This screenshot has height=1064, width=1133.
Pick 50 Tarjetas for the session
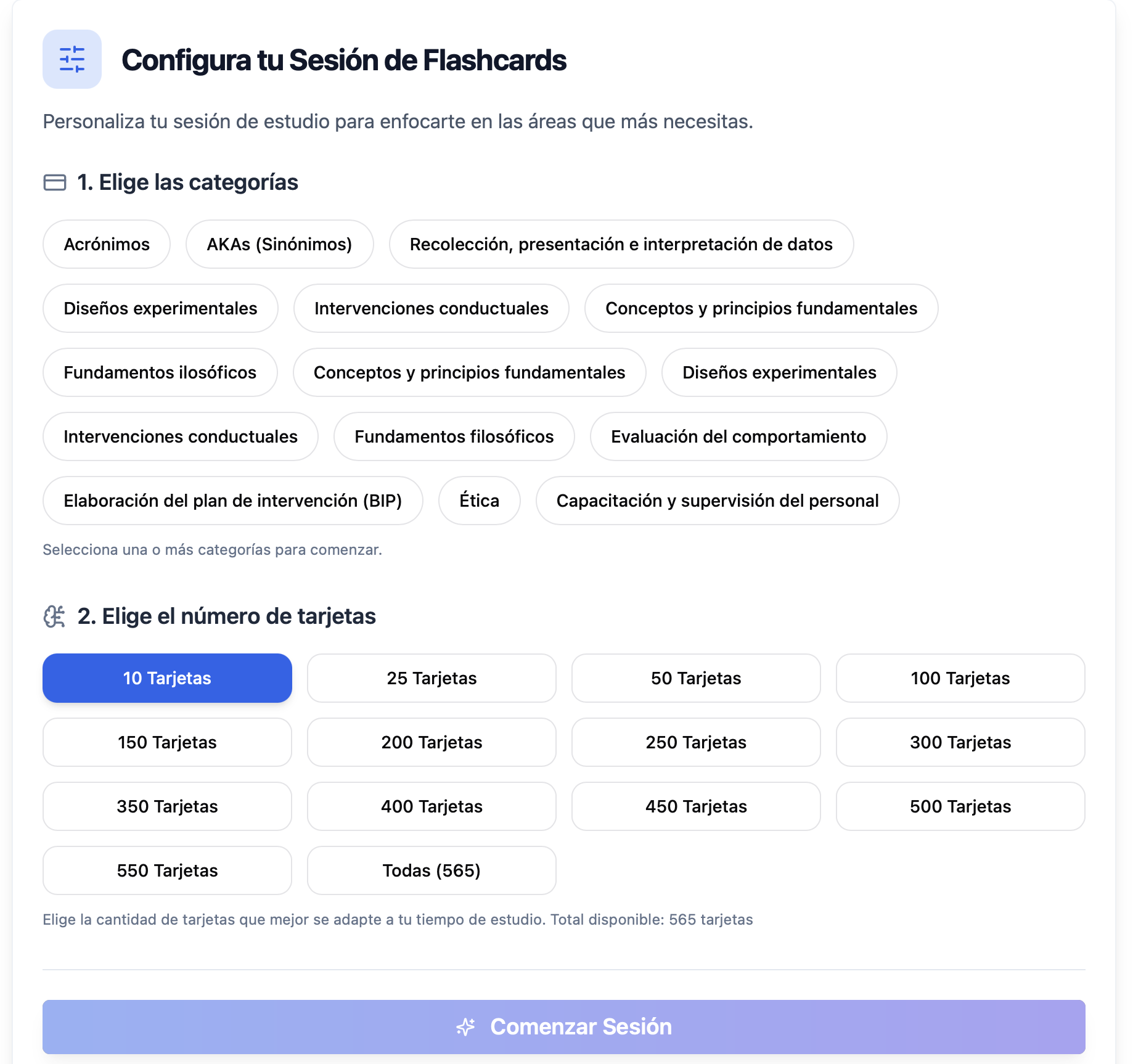tap(696, 678)
